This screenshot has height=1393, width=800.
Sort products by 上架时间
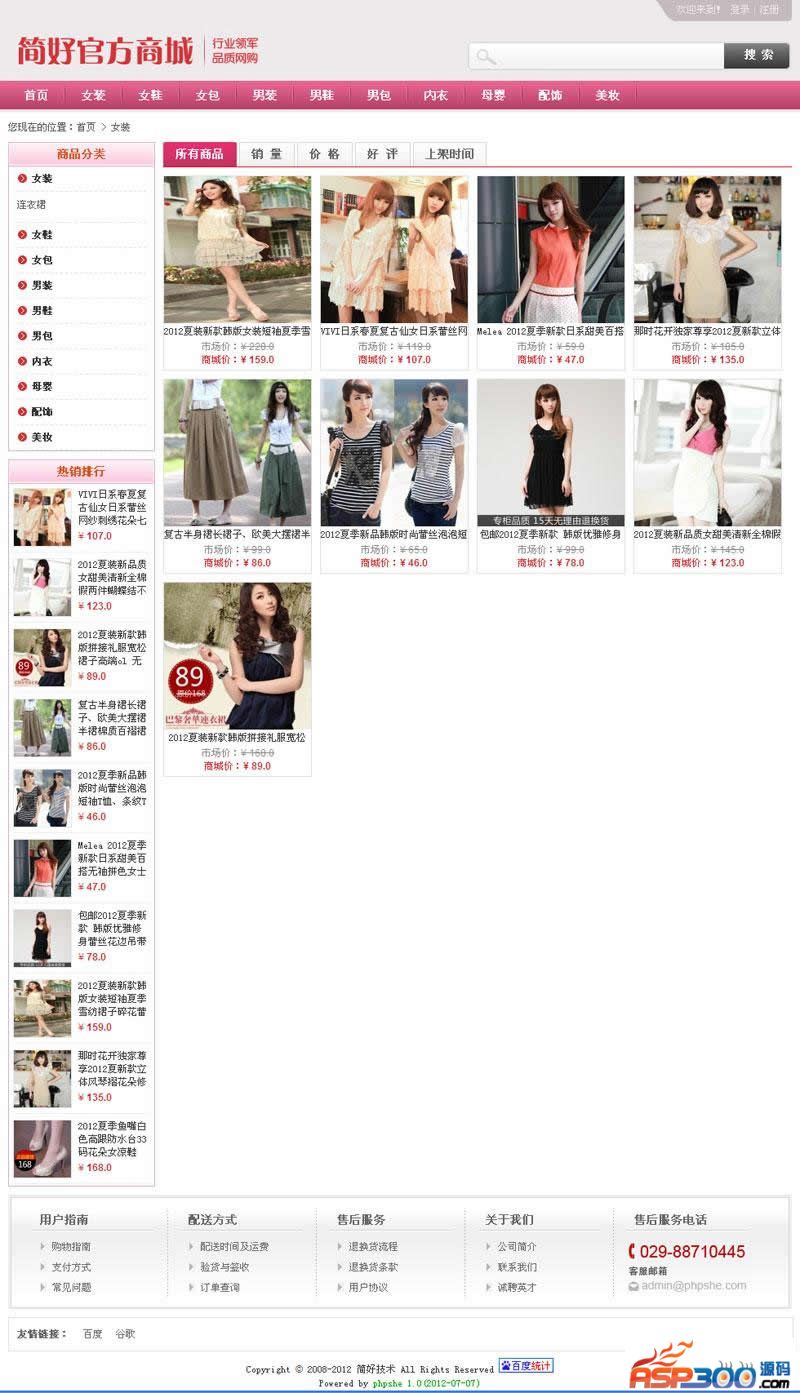click(x=449, y=154)
